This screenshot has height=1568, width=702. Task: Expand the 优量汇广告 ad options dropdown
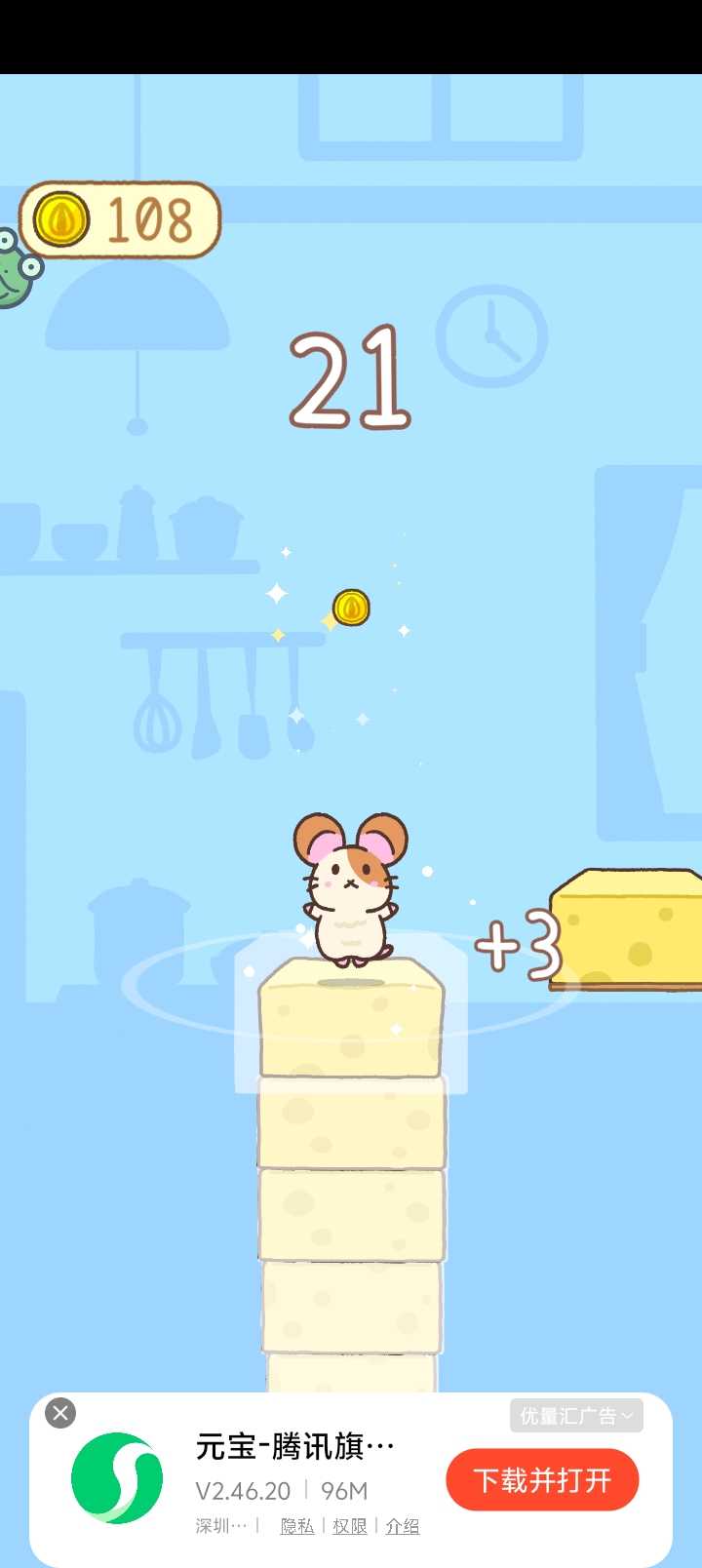coord(575,1416)
